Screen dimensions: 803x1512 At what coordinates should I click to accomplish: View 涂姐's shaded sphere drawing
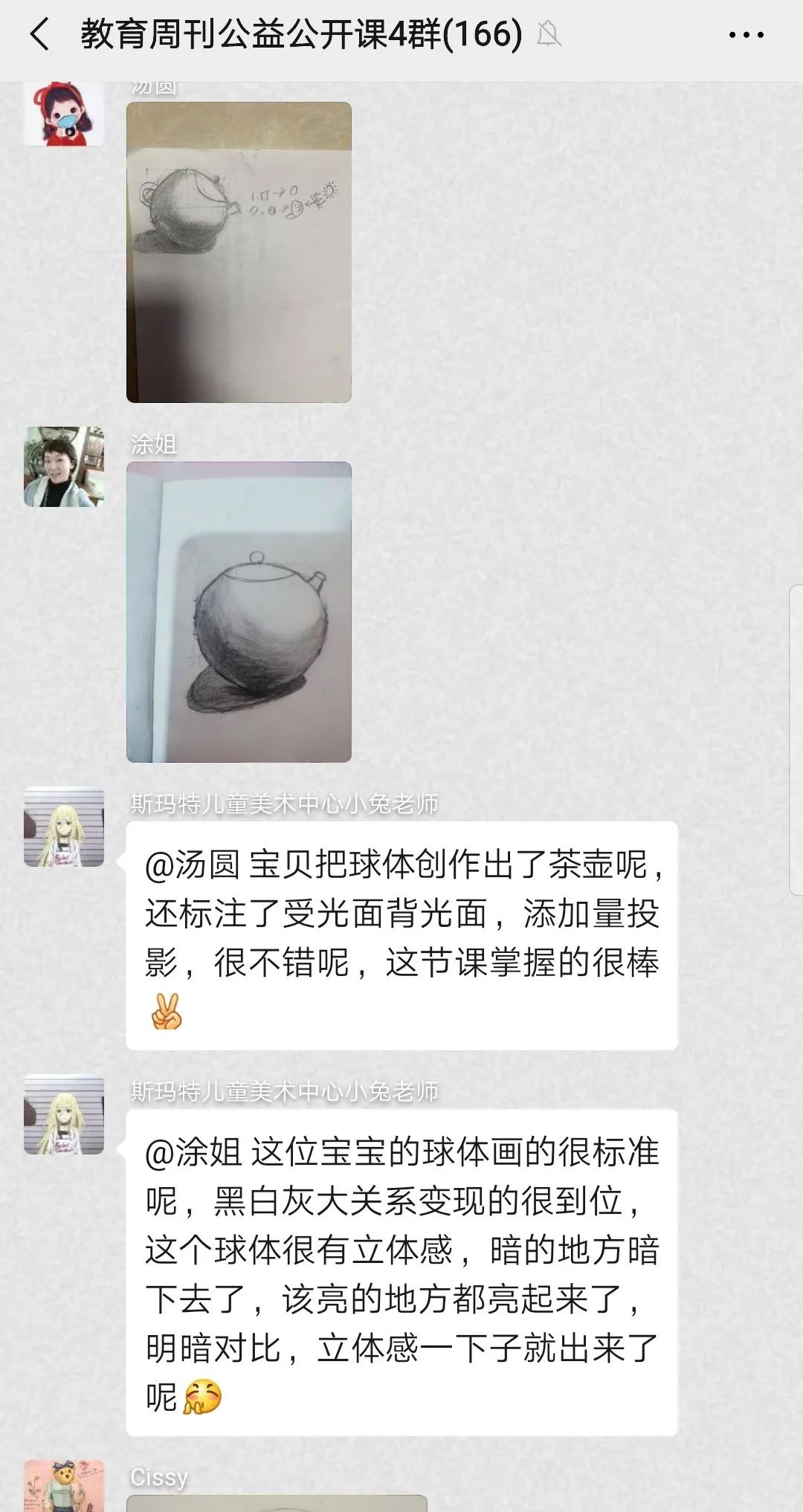click(x=239, y=612)
